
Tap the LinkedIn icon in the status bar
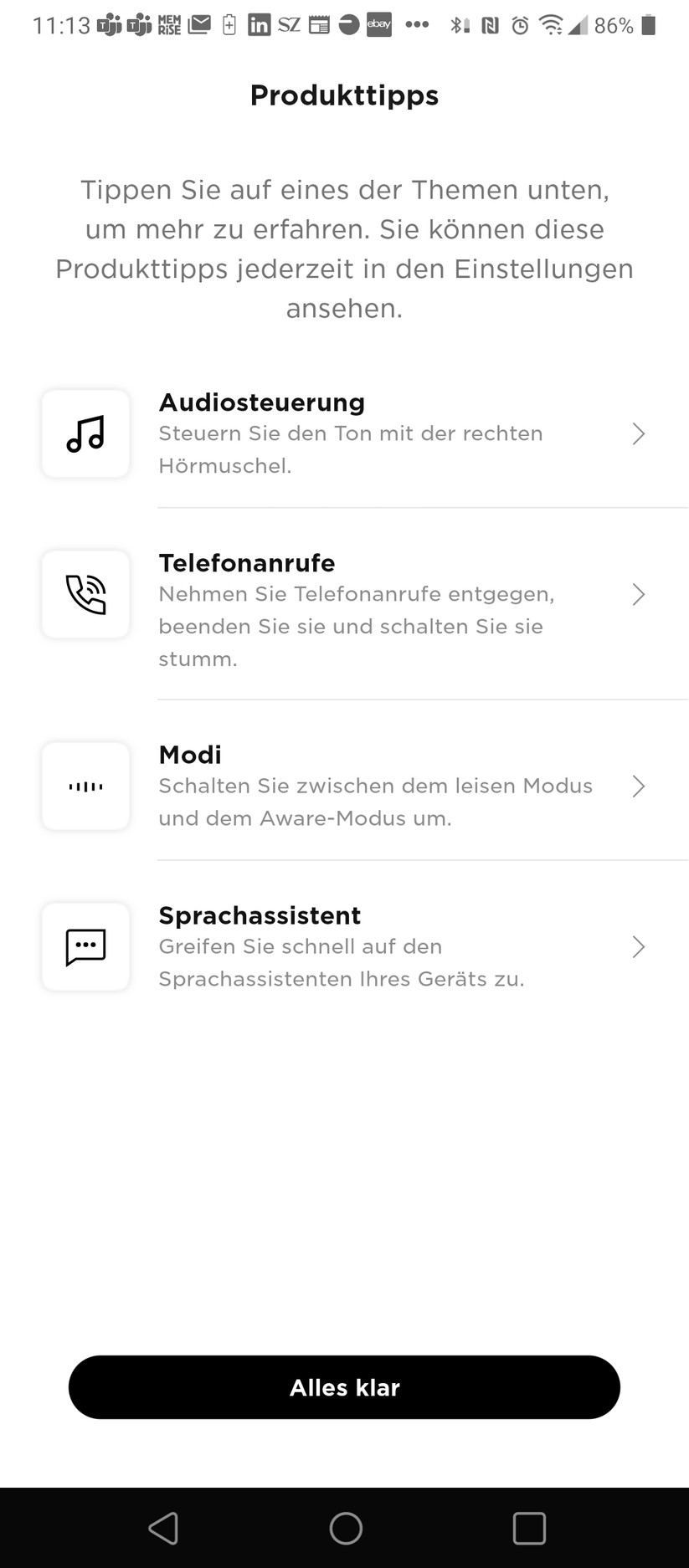pyautogui.click(x=260, y=25)
